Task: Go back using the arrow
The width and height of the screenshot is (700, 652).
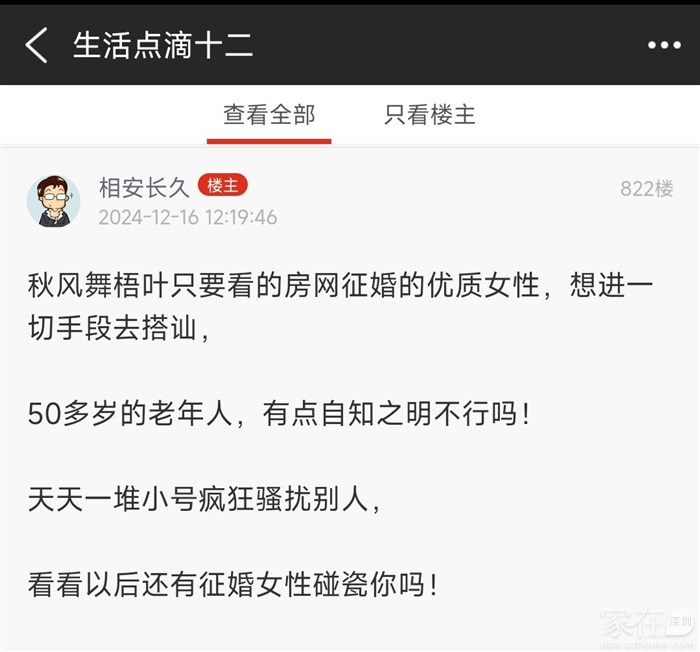Action: 37,45
